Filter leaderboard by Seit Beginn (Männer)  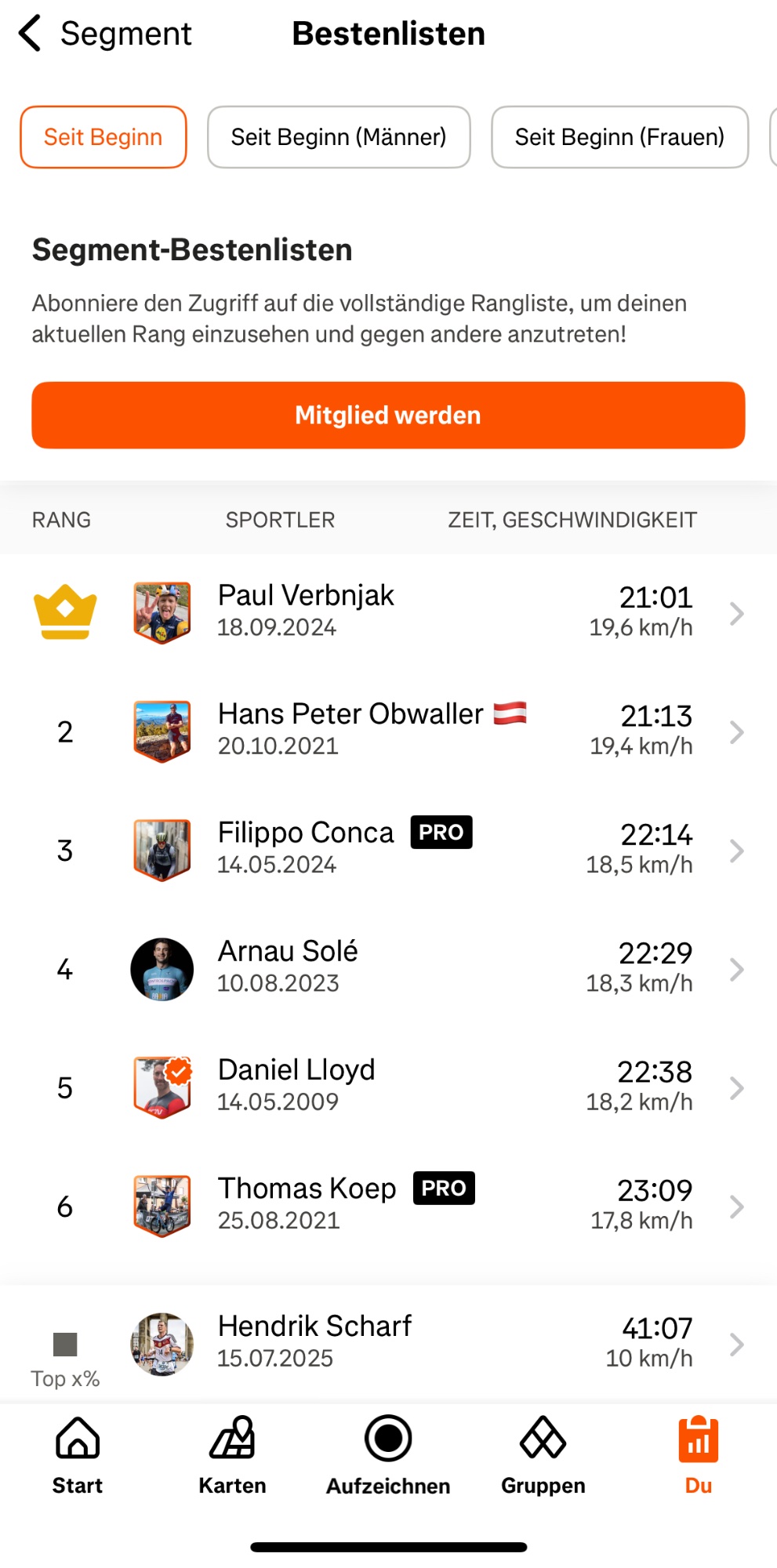339,137
